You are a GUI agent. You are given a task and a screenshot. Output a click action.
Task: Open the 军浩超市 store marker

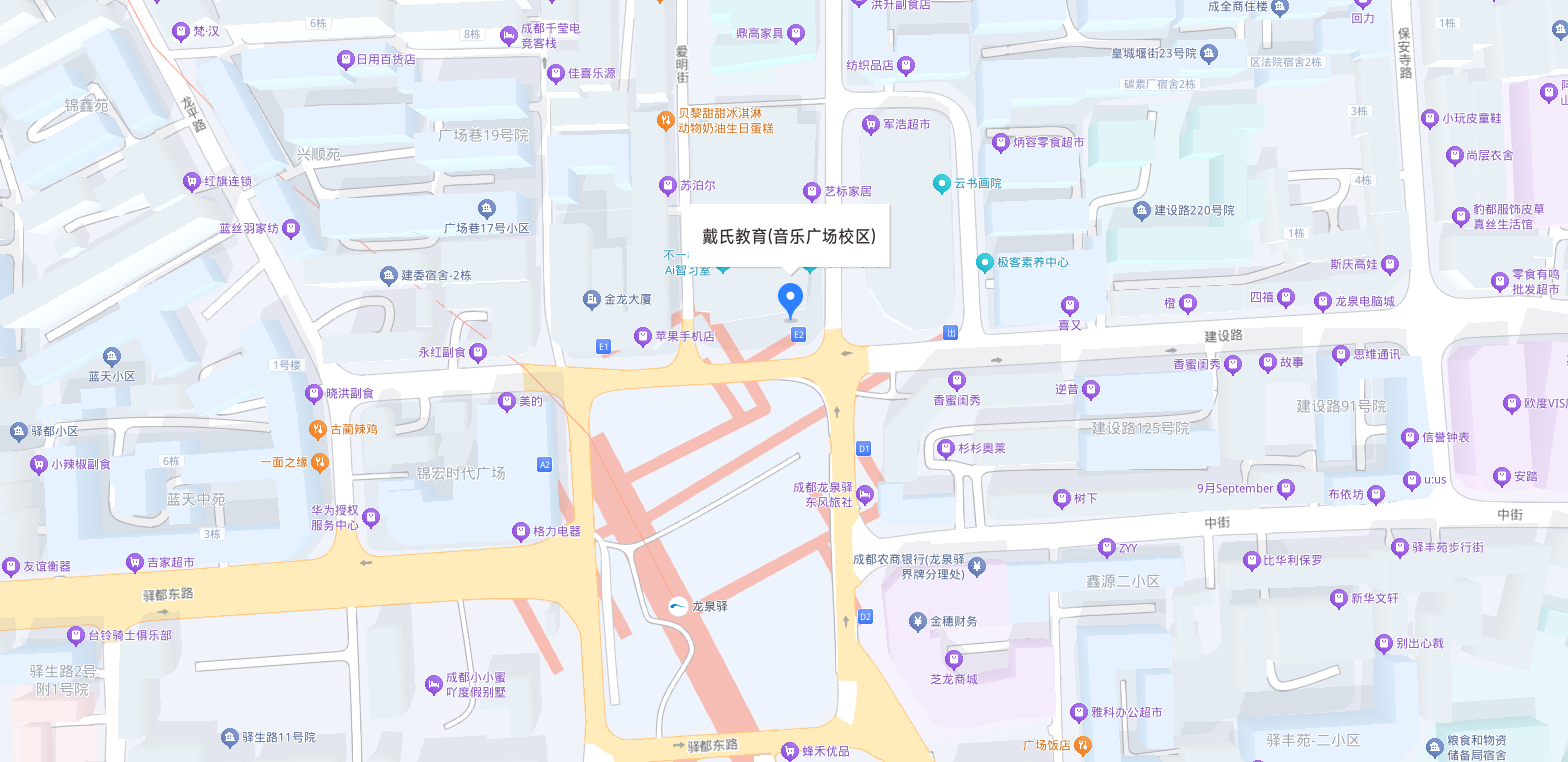click(x=868, y=124)
